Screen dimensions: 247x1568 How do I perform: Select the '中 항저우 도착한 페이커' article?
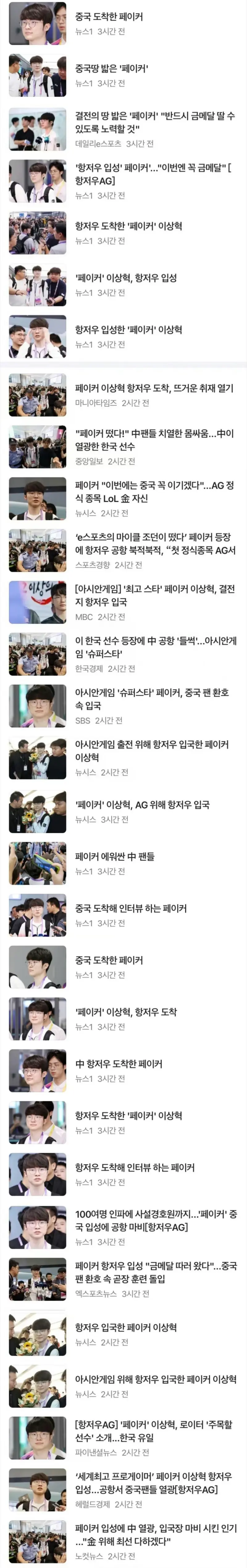[119, 1064]
